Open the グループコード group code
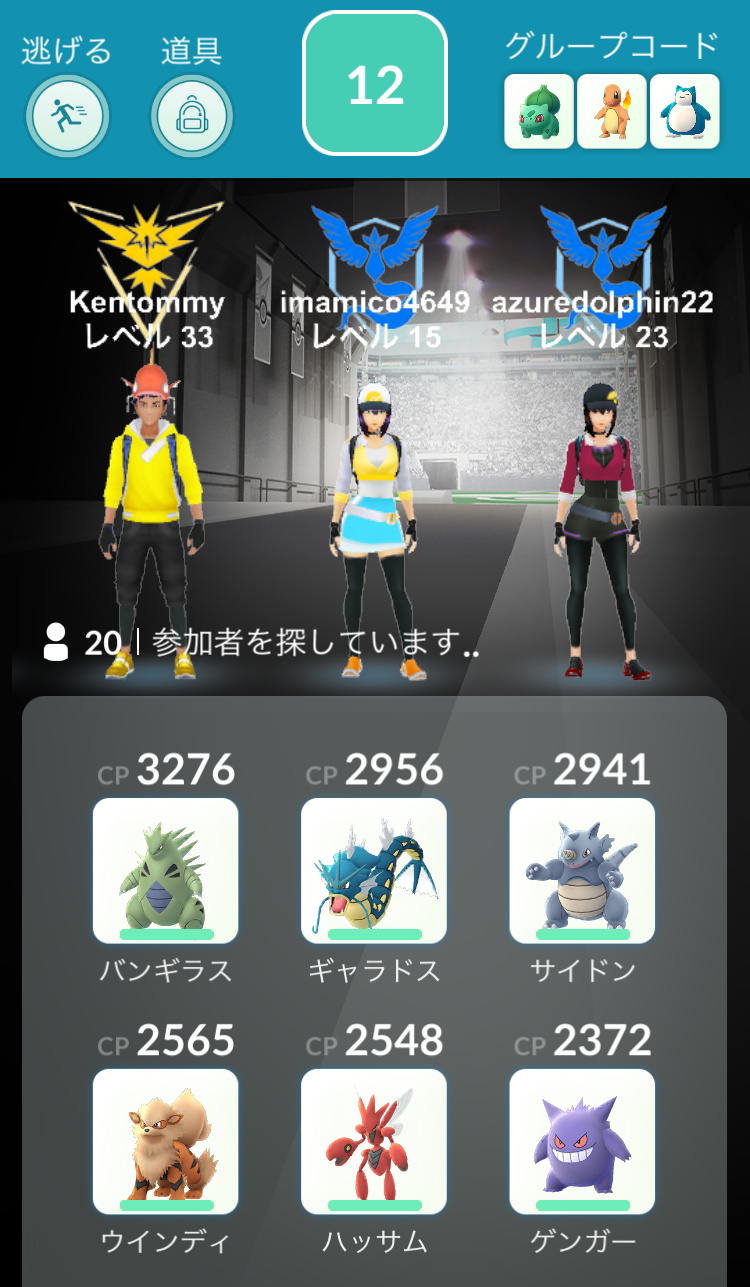 (611, 111)
